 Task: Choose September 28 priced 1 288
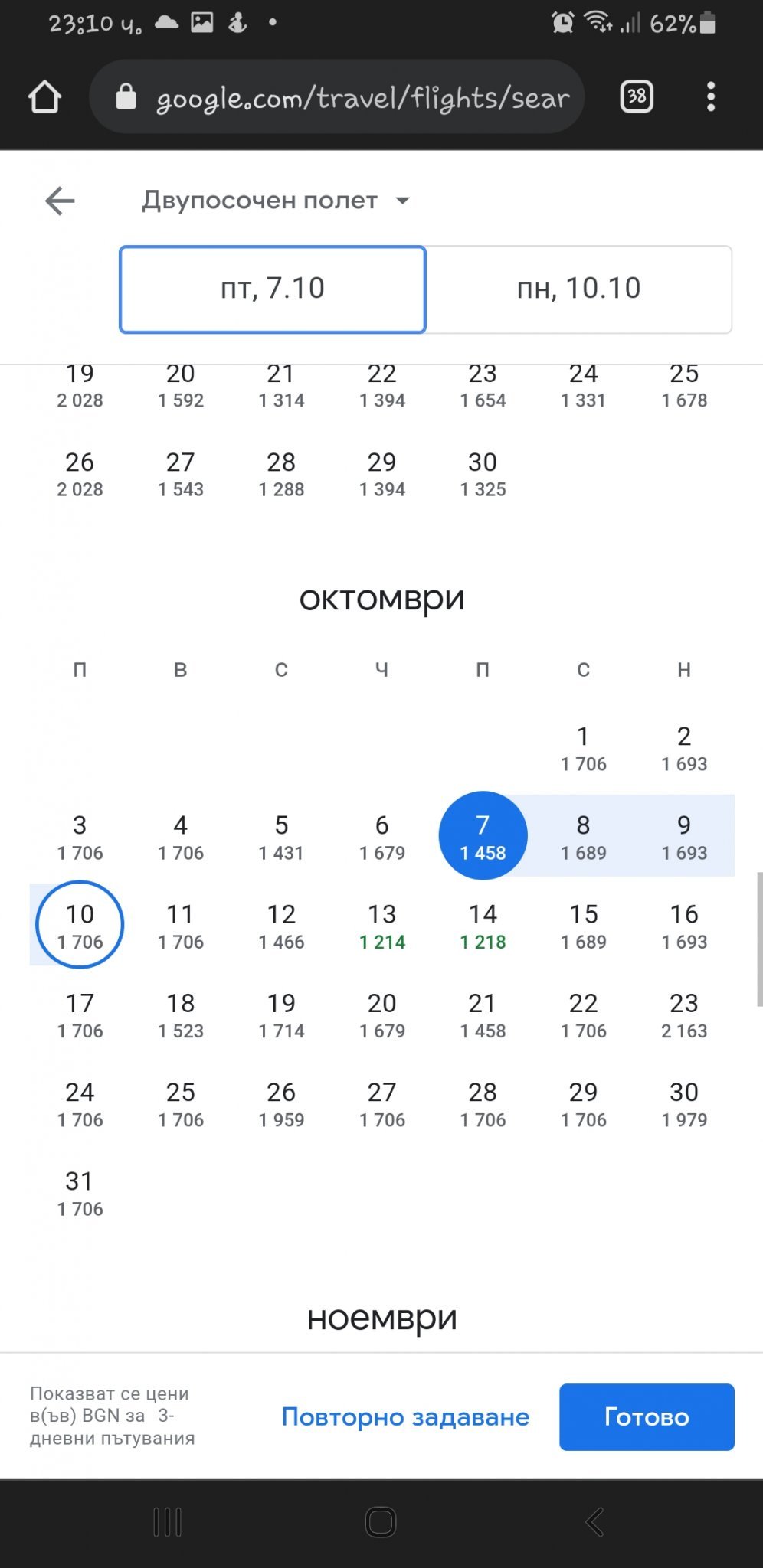[x=281, y=474]
